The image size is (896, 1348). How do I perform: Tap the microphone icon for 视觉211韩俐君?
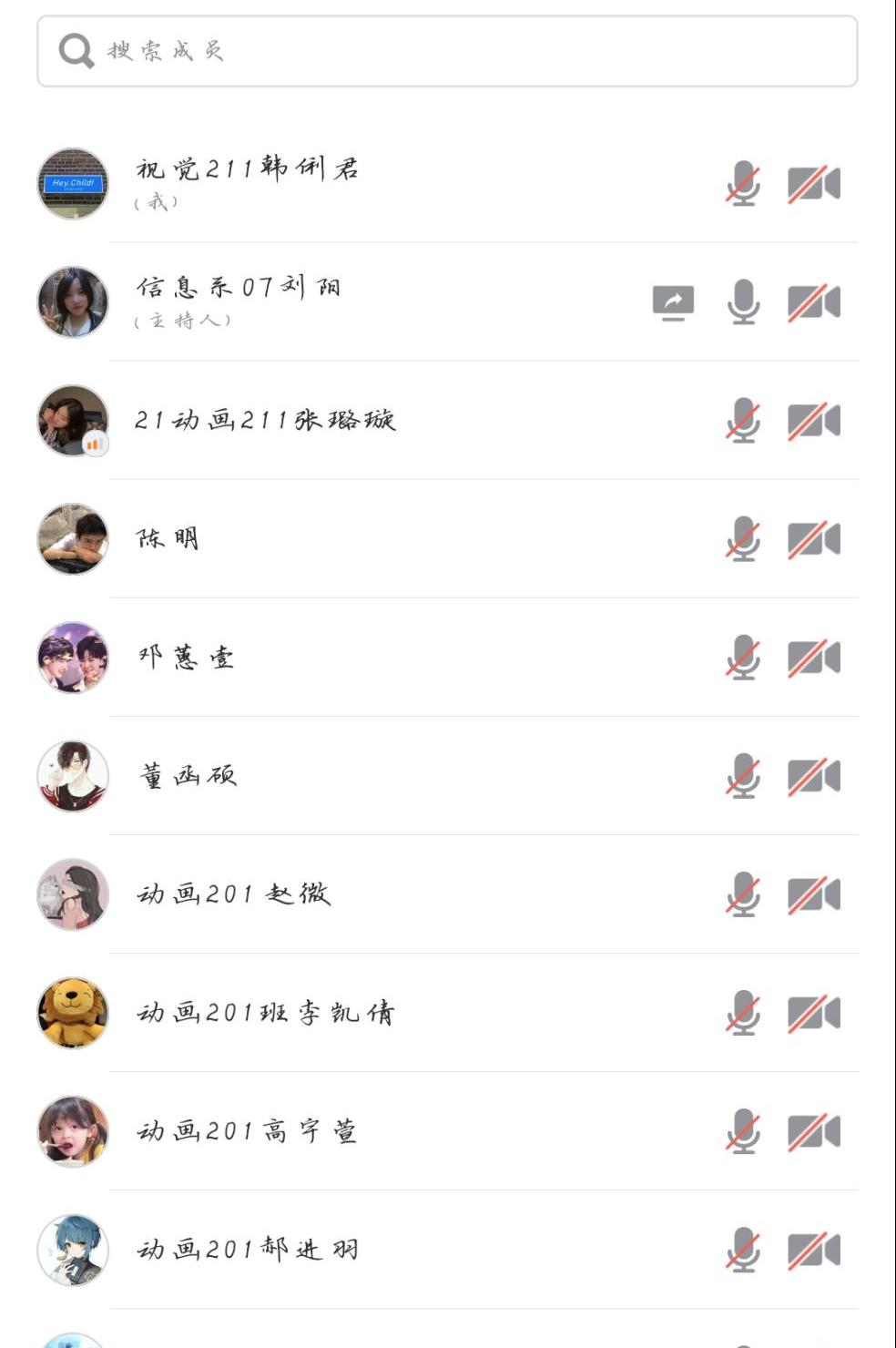pyautogui.click(x=743, y=184)
